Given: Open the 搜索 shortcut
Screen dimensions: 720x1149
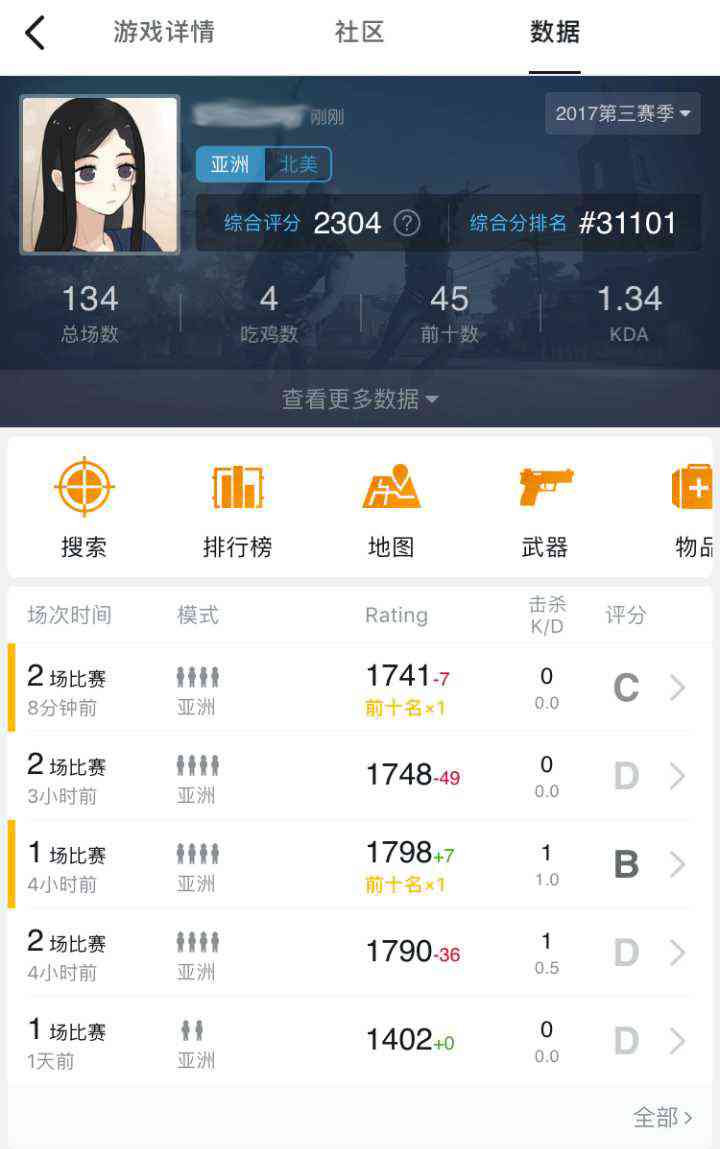Looking at the screenshot, I should pos(84,508).
